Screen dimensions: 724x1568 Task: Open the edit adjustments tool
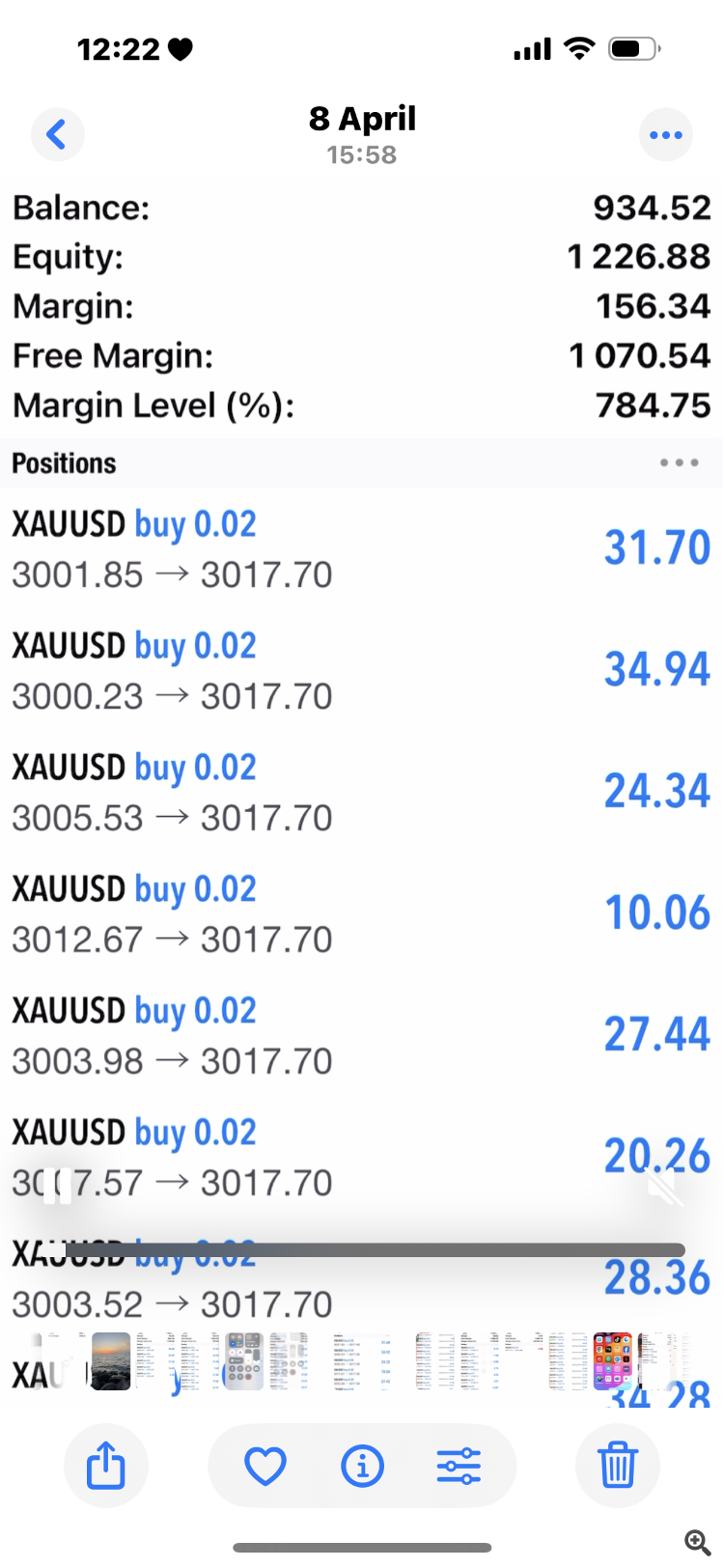click(x=459, y=1466)
